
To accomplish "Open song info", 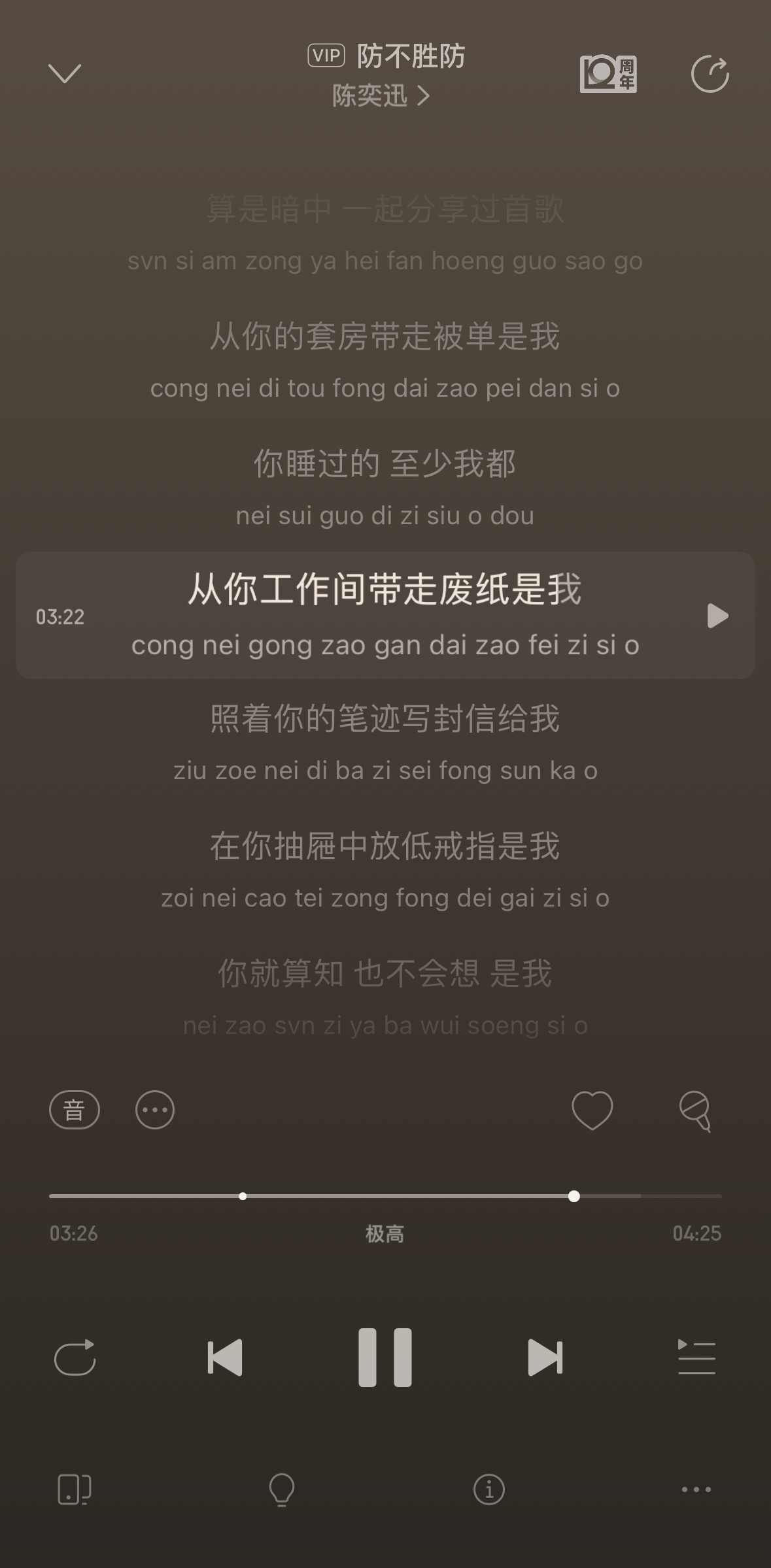I will click(x=489, y=1490).
